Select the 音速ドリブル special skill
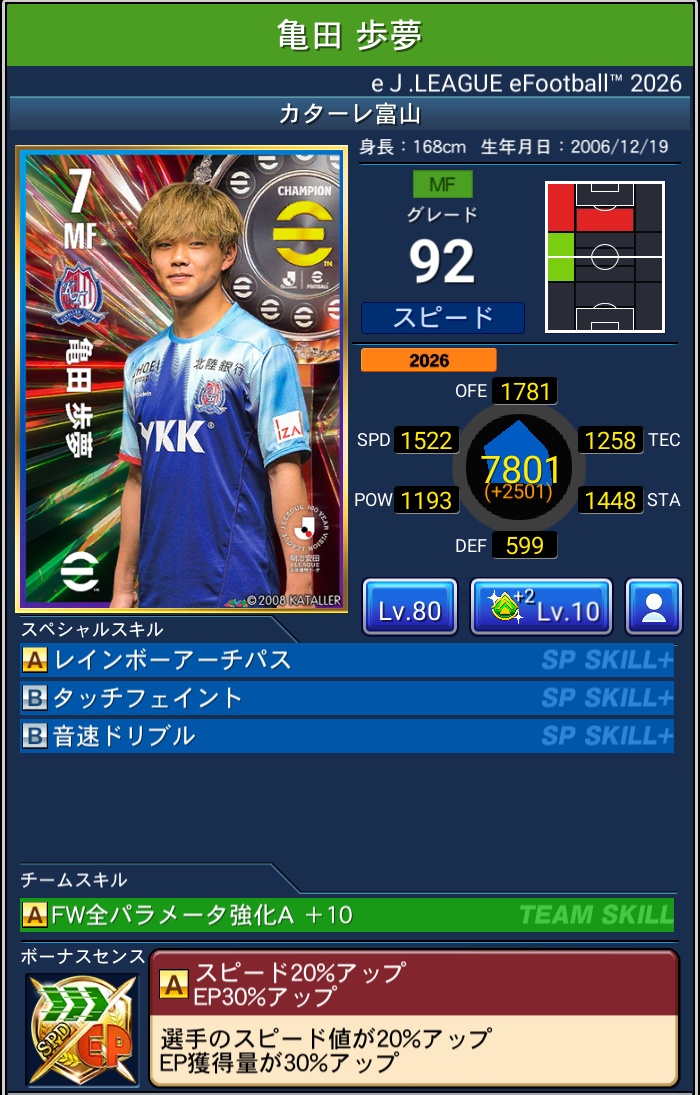This screenshot has height=1095, width=700. click(x=346, y=736)
